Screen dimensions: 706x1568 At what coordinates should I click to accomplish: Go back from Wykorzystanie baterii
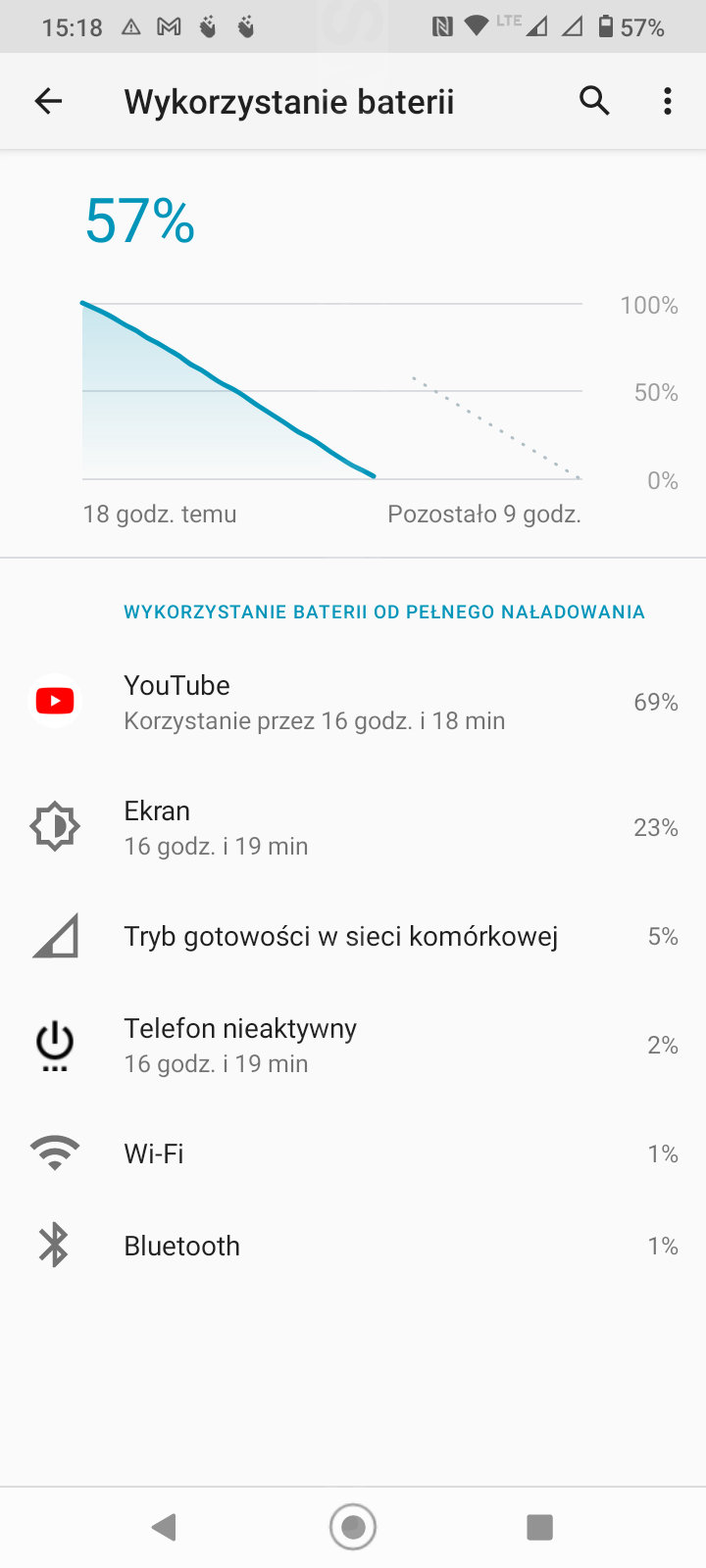click(x=48, y=101)
